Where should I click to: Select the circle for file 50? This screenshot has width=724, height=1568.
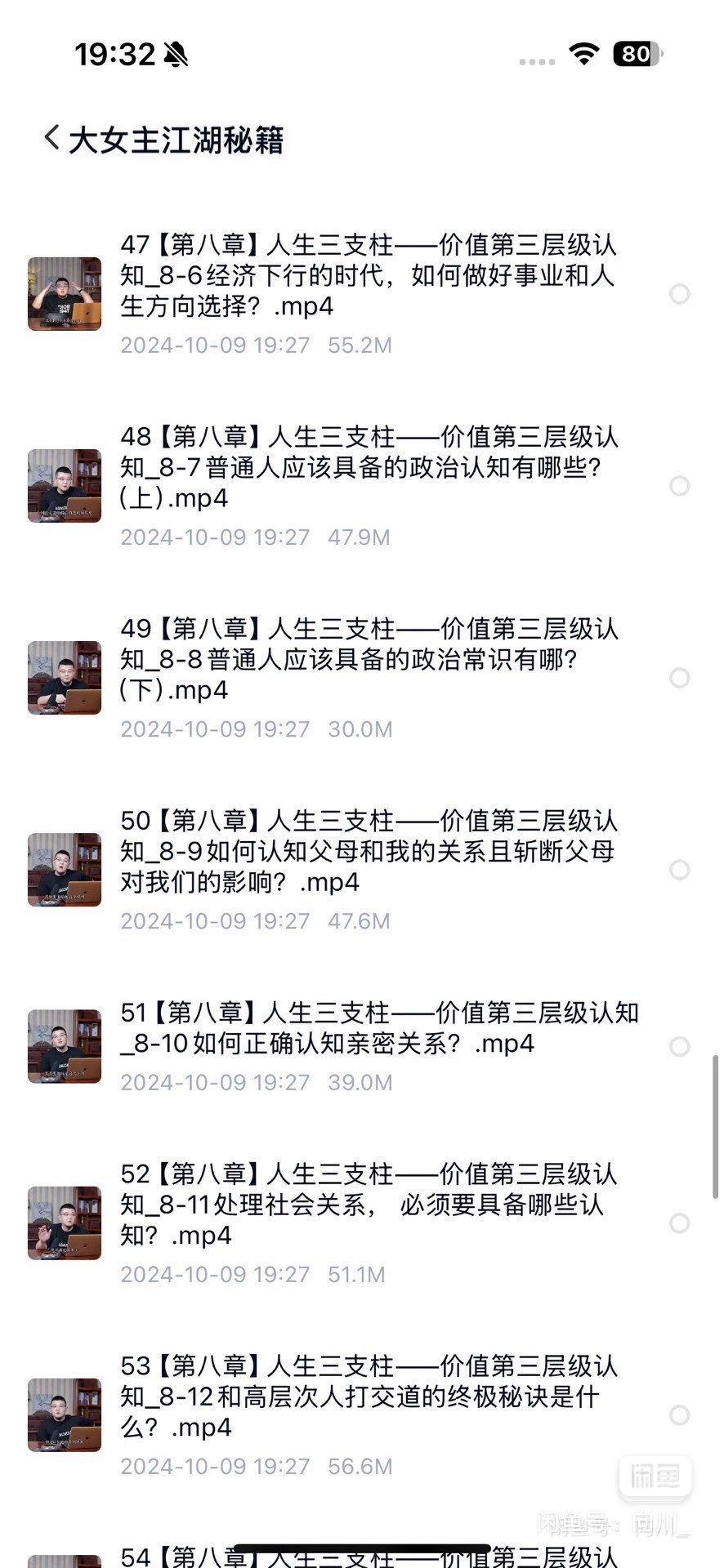click(x=679, y=870)
